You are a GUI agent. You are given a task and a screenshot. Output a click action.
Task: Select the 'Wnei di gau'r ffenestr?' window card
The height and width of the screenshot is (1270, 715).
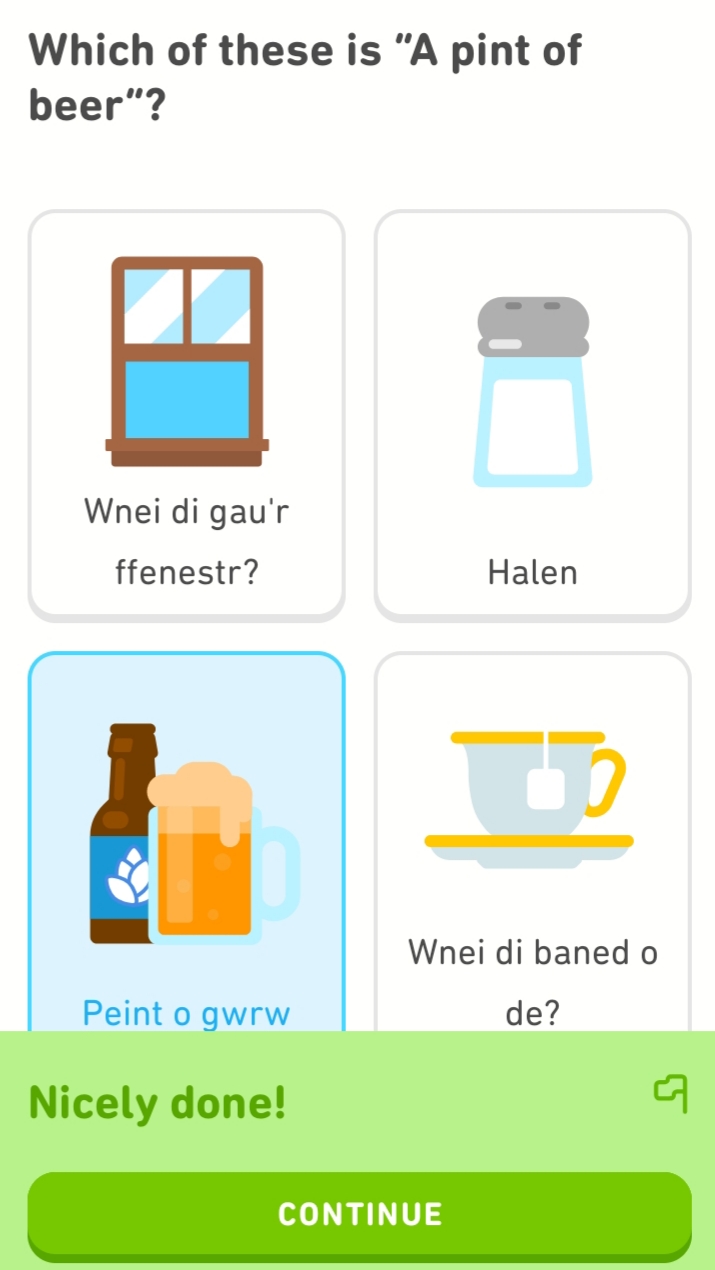[187, 415]
